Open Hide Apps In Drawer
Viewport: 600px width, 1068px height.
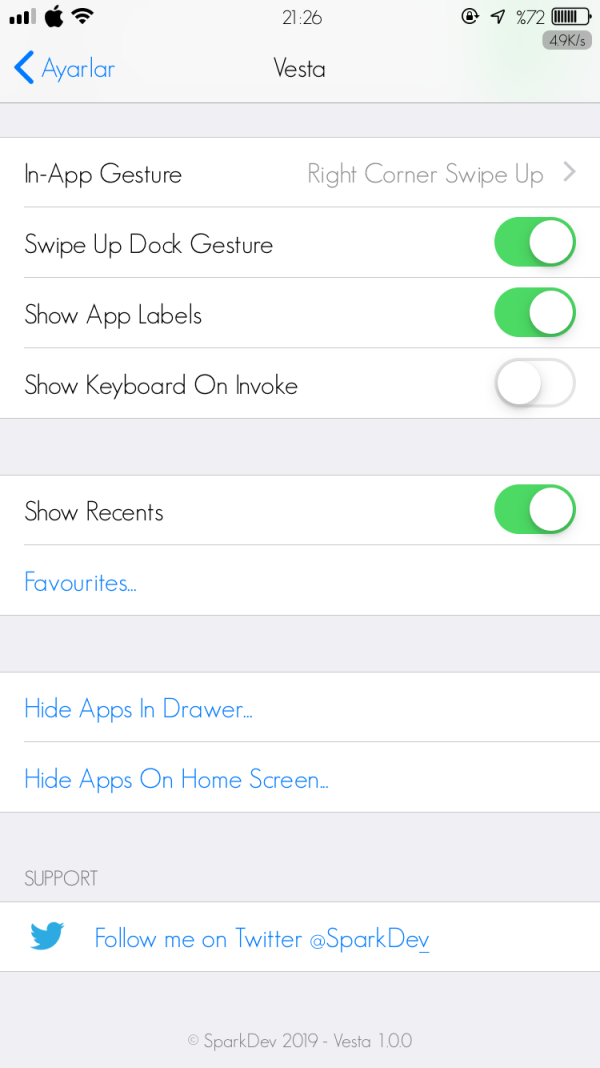(x=138, y=709)
